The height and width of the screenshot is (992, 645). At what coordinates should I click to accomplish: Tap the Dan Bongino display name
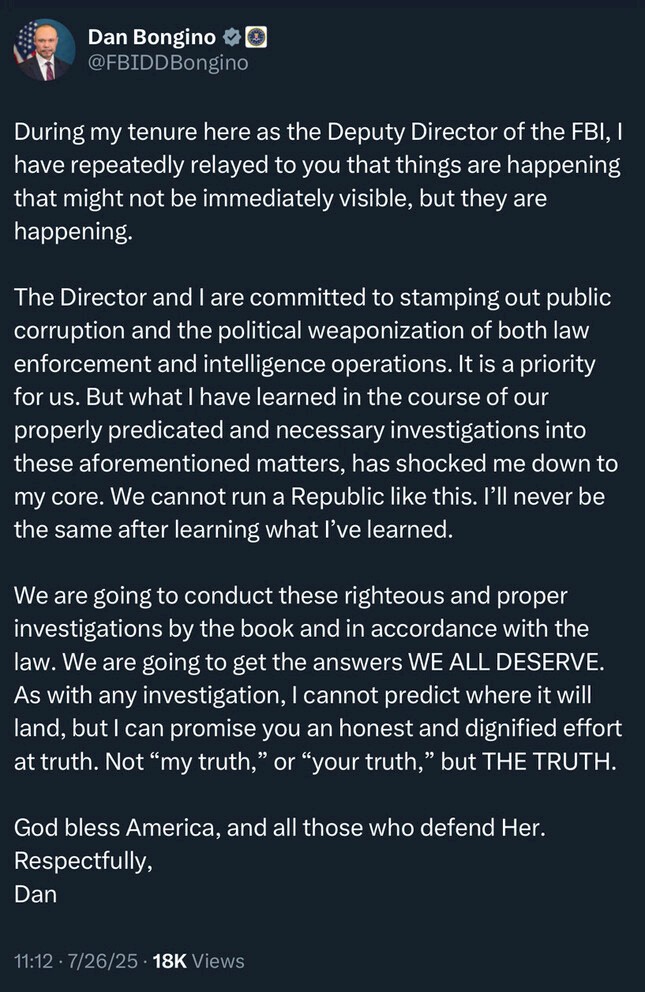point(151,38)
